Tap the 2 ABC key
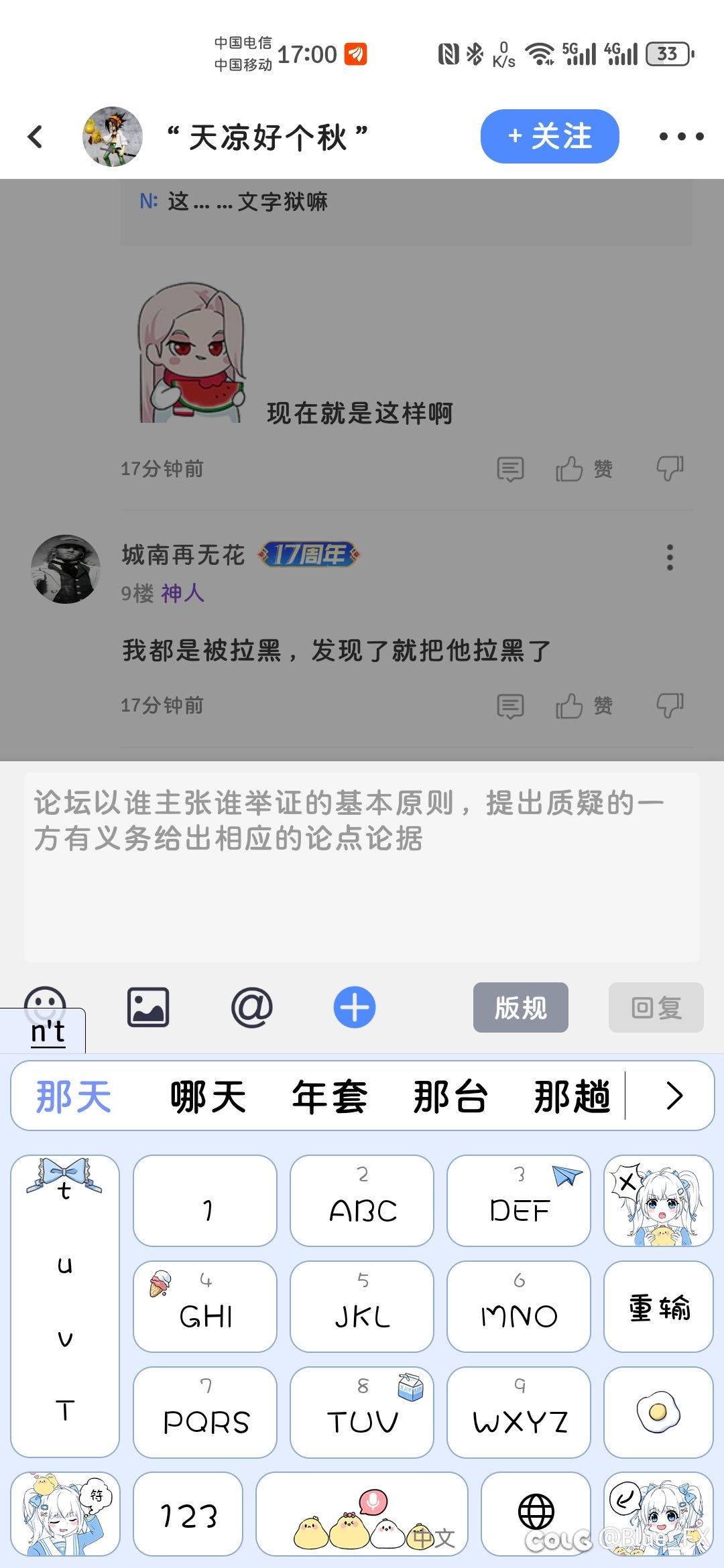This screenshot has width=724, height=1568. pos(362,1201)
